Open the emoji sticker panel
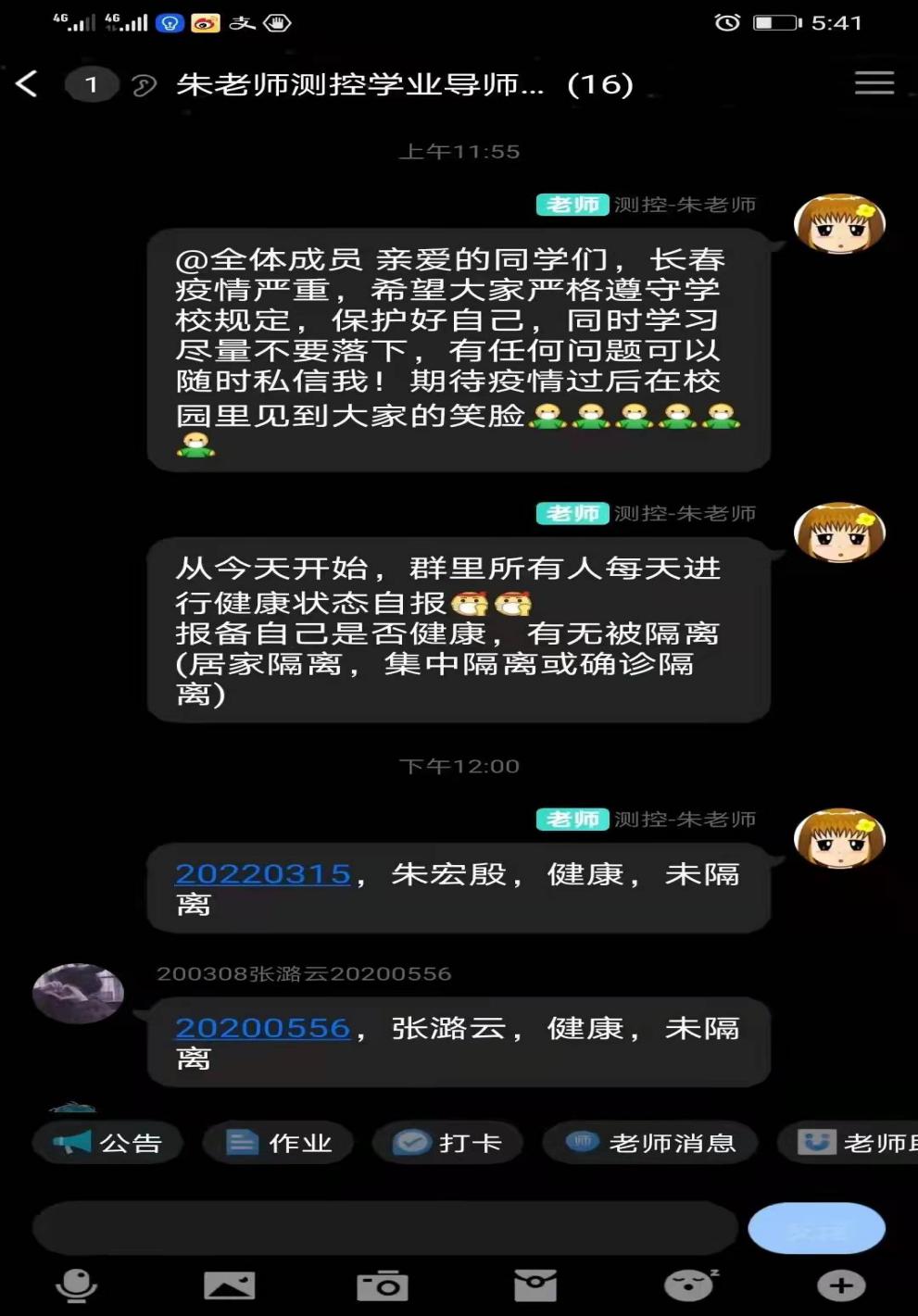Image resolution: width=918 pixels, height=1316 pixels. click(690, 1285)
